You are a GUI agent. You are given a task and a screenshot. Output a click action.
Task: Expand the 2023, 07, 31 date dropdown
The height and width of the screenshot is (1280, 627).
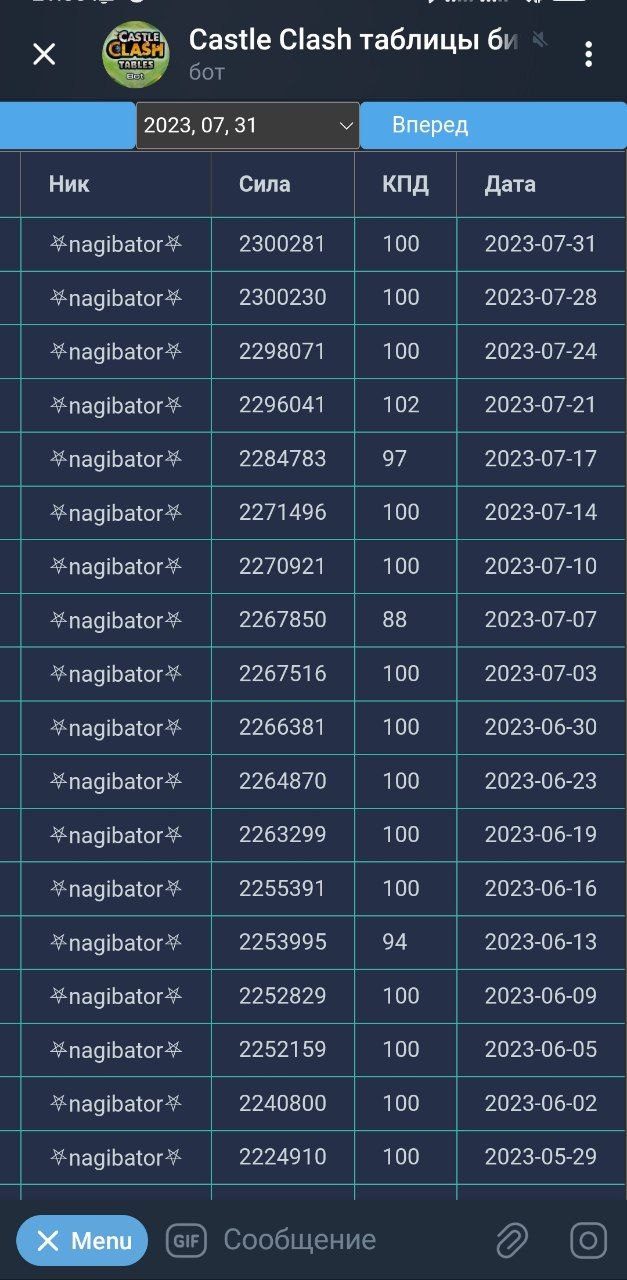coord(247,126)
